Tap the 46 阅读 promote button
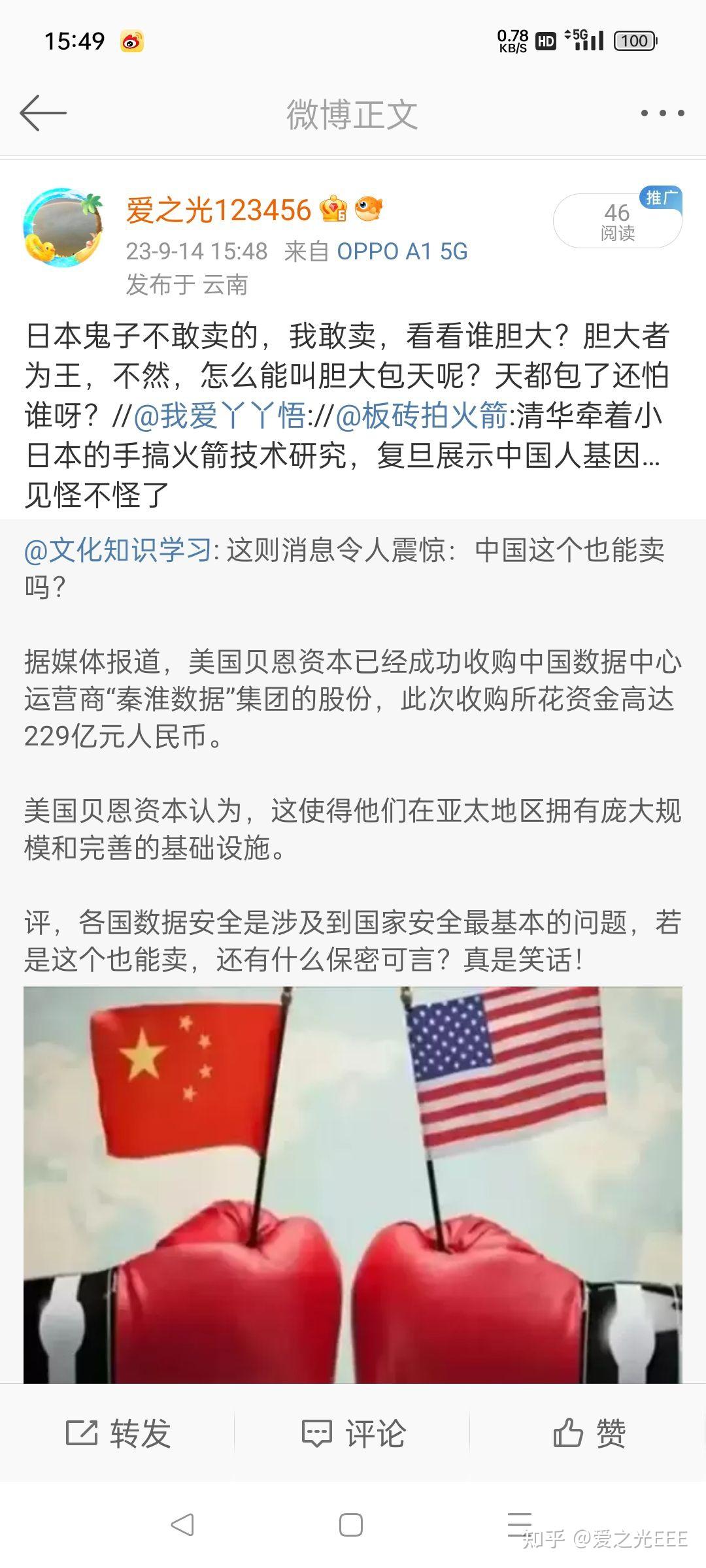706x1568 pixels. (618, 221)
